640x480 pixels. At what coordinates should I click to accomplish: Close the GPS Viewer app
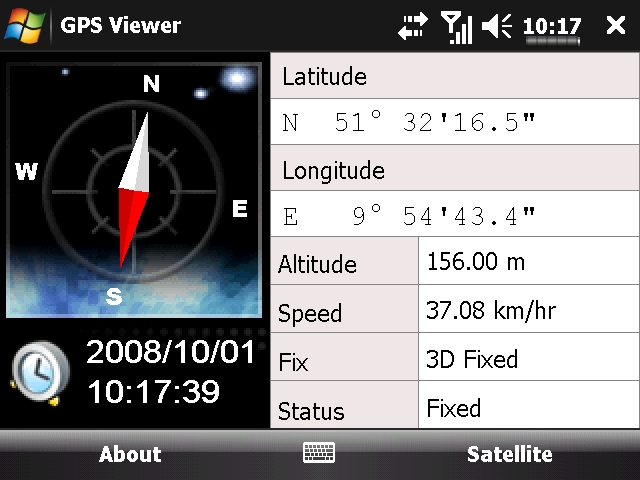click(616, 25)
